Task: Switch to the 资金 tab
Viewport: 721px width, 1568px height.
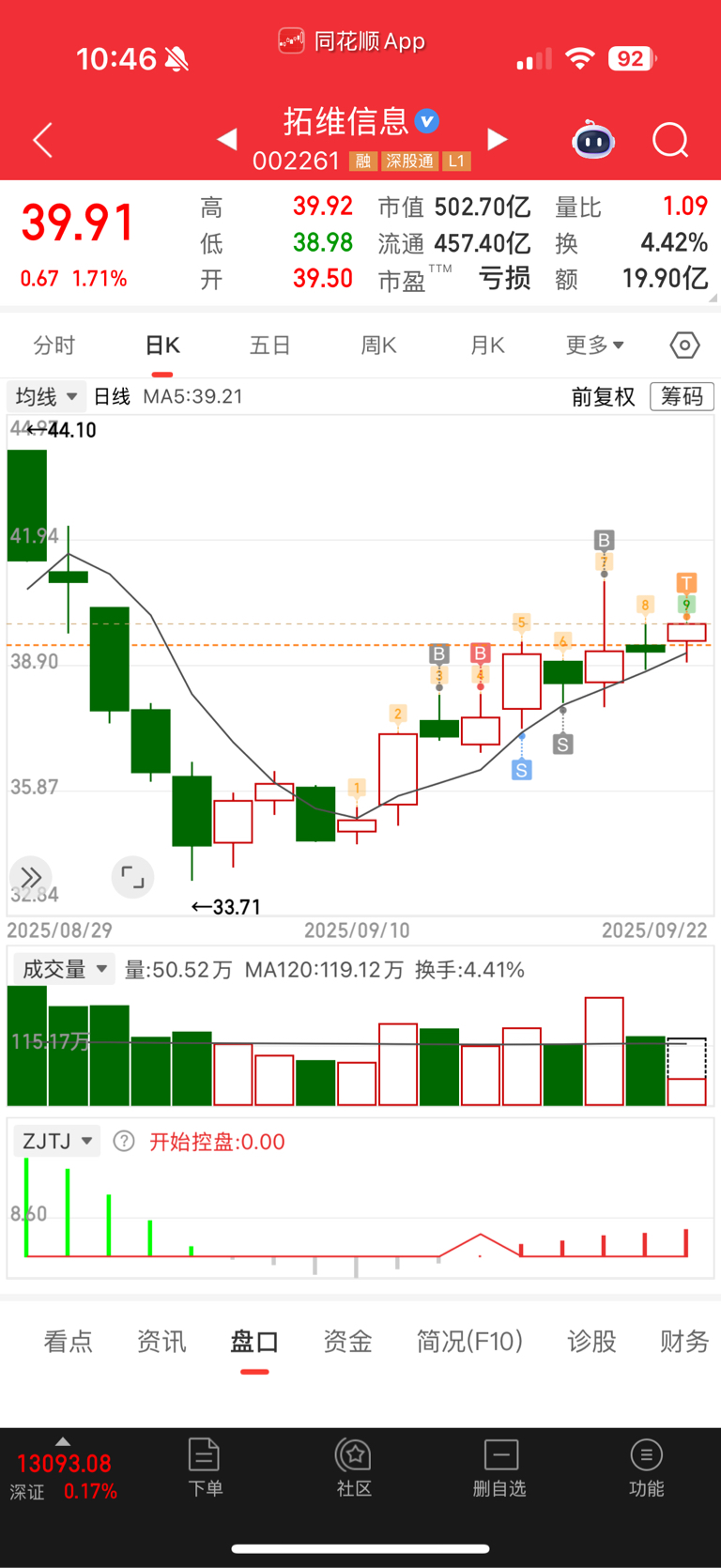Action: tap(347, 1341)
